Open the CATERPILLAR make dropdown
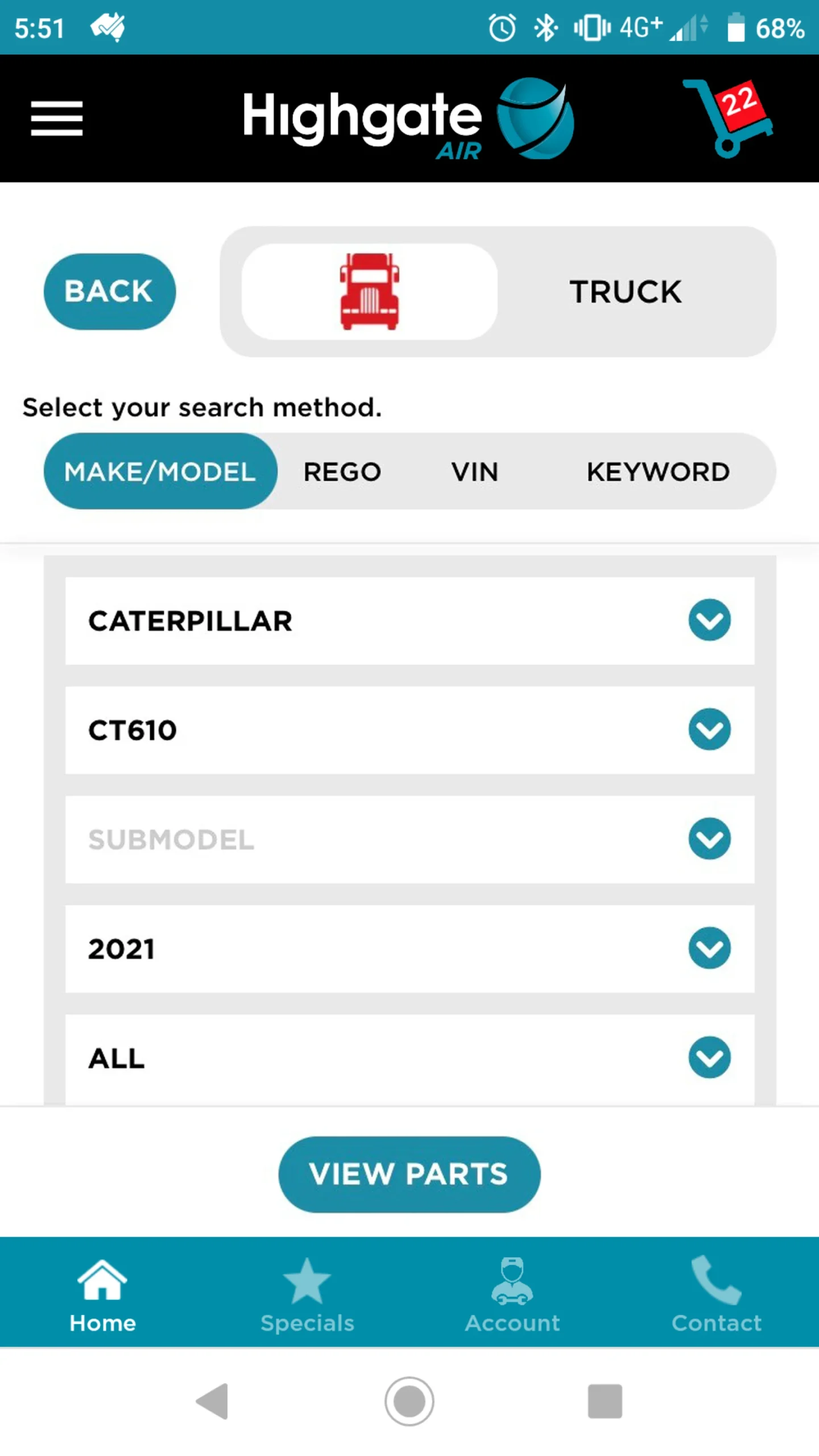Screen dimensions: 819x1456 [409, 621]
